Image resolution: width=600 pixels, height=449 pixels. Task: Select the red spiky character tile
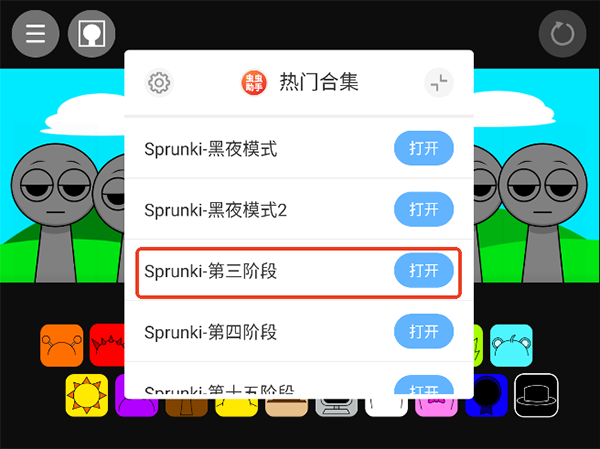pos(106,345)
